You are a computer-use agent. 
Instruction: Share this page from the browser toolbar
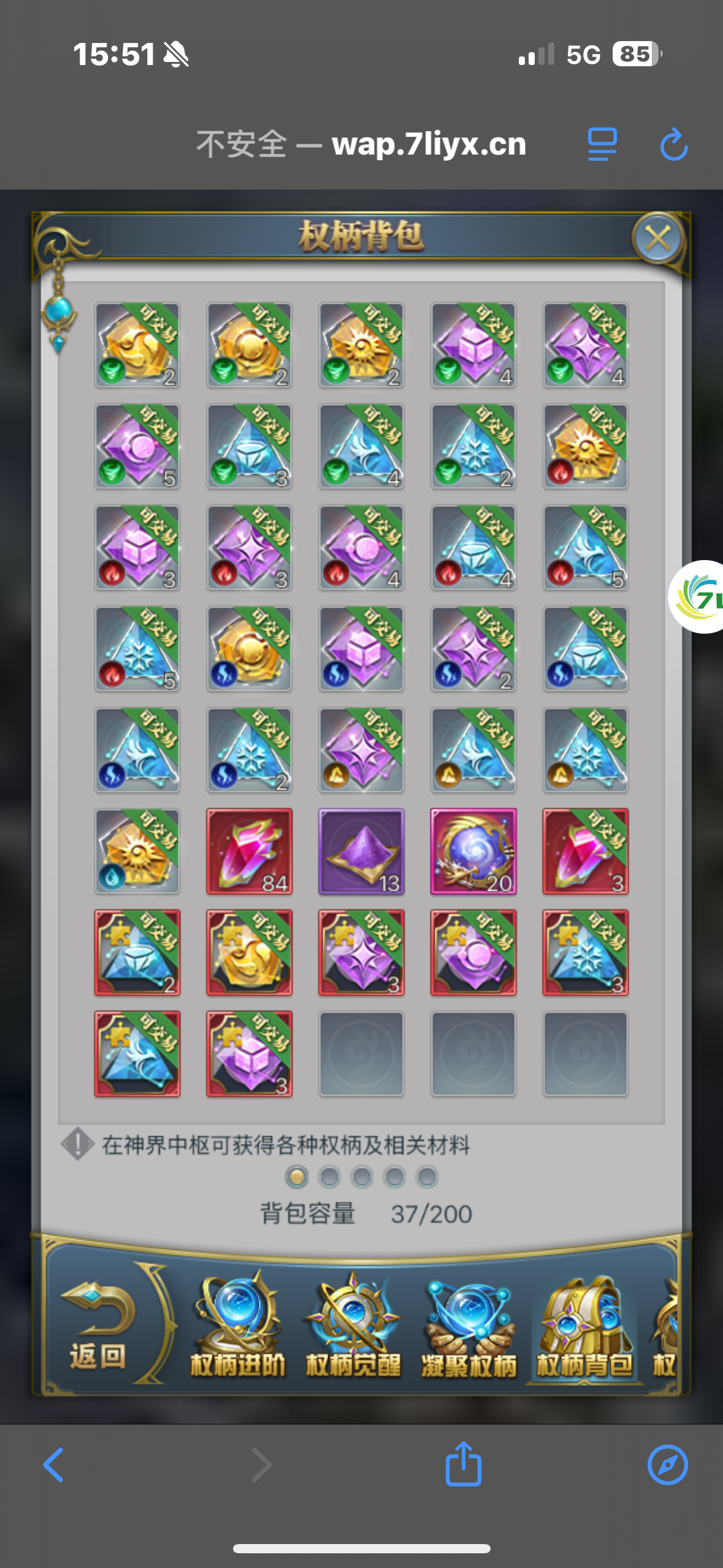click(x=464, y=1464)
